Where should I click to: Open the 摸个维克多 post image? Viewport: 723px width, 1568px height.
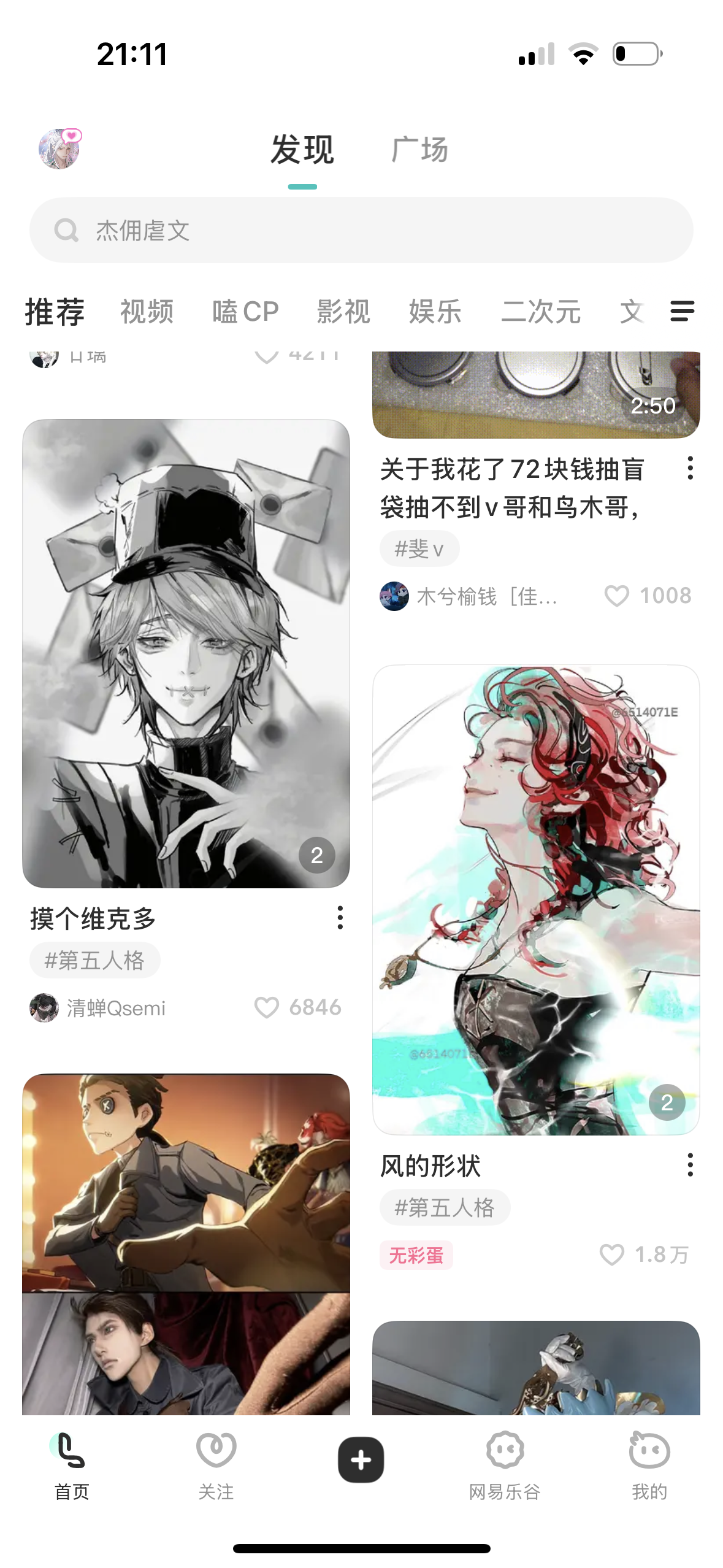coord(186,653)
